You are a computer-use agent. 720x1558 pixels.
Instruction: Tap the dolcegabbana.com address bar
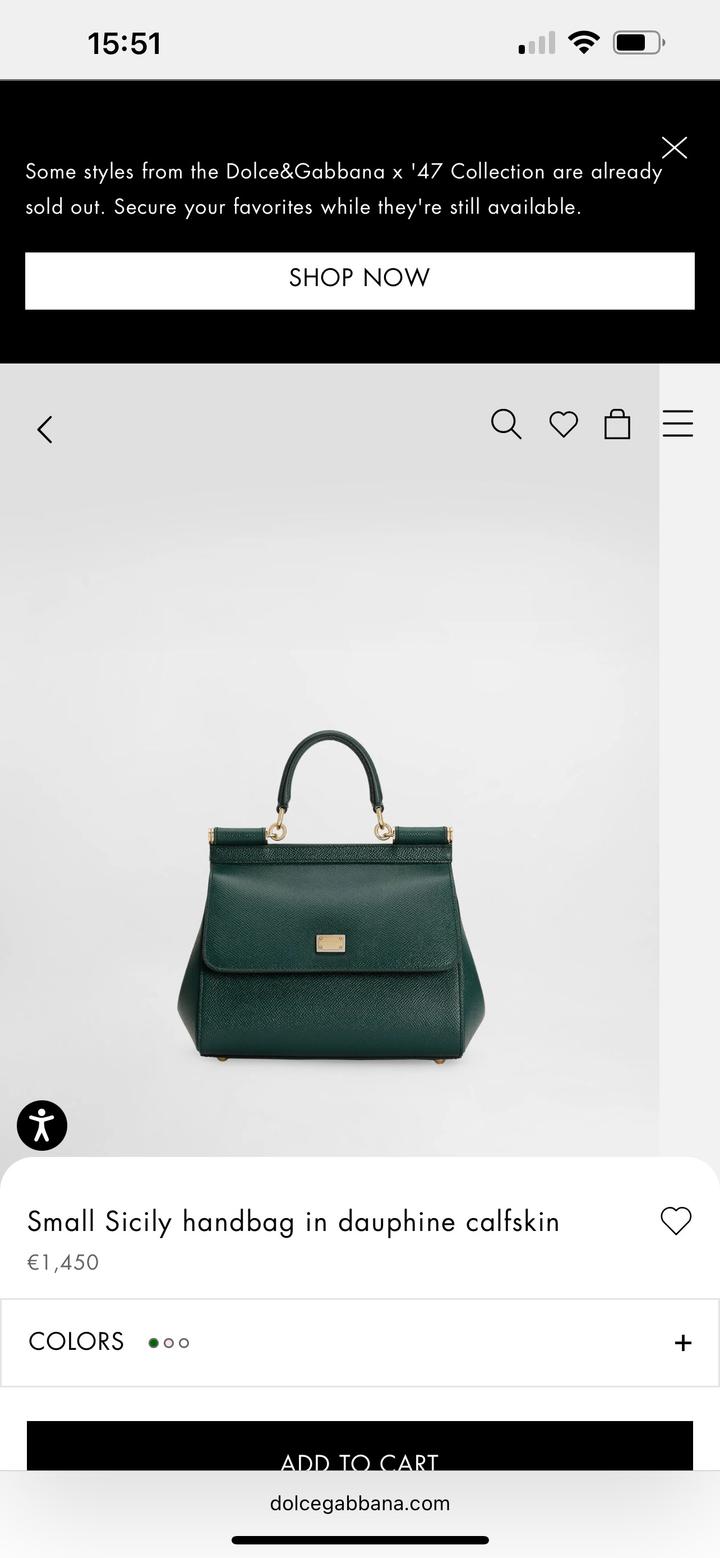(360, 1502)
